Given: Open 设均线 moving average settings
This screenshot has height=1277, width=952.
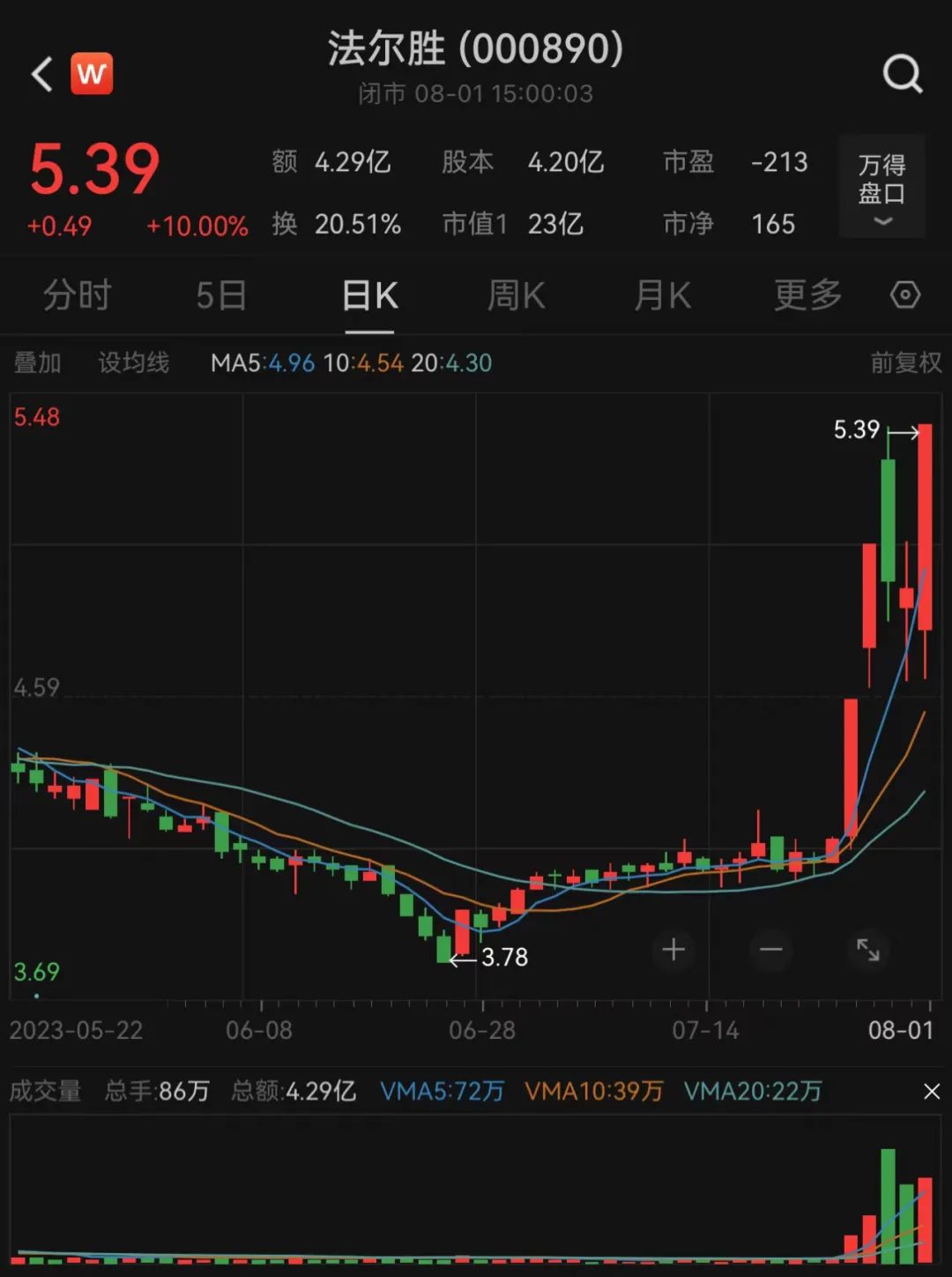Looking at the screenshot, I should 133,362.
